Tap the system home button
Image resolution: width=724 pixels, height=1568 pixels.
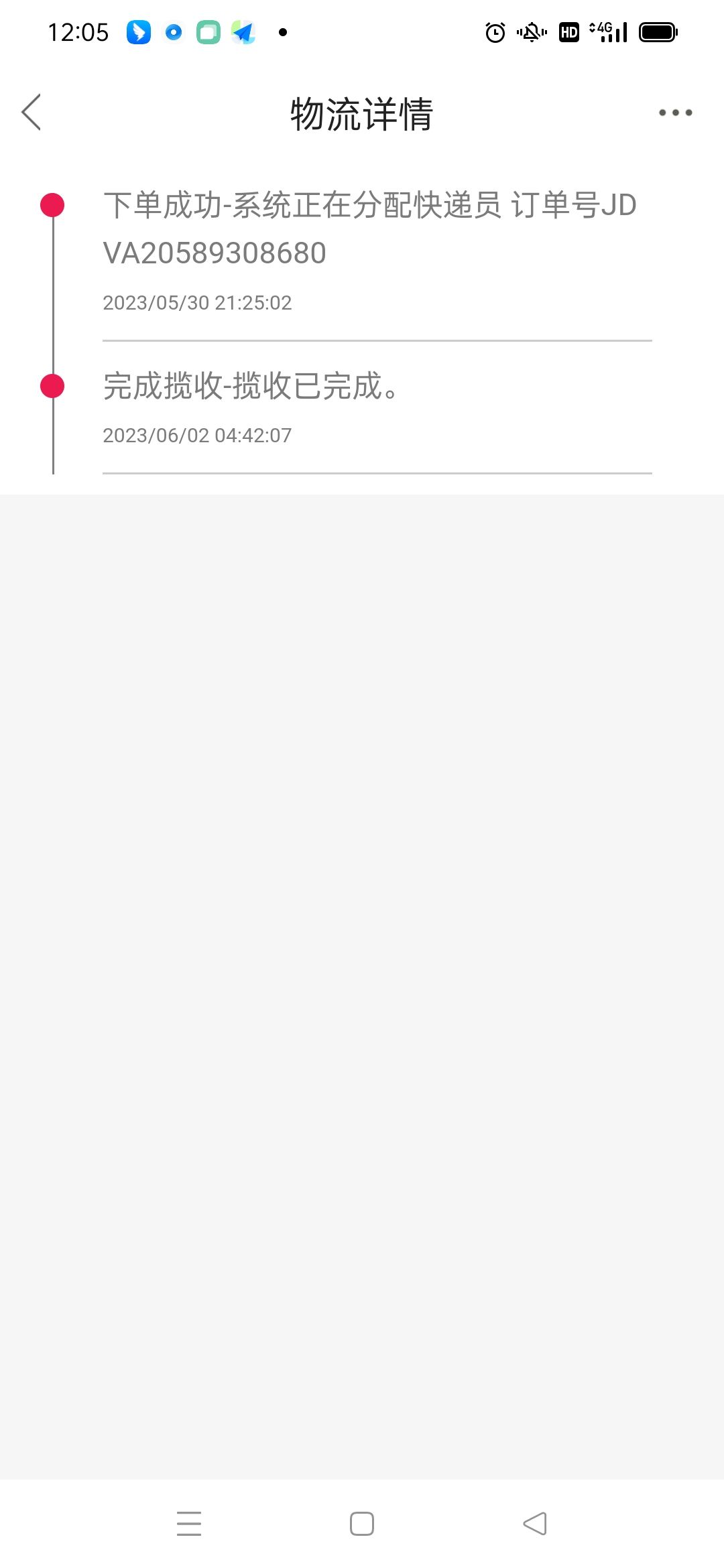point(362,1523)
